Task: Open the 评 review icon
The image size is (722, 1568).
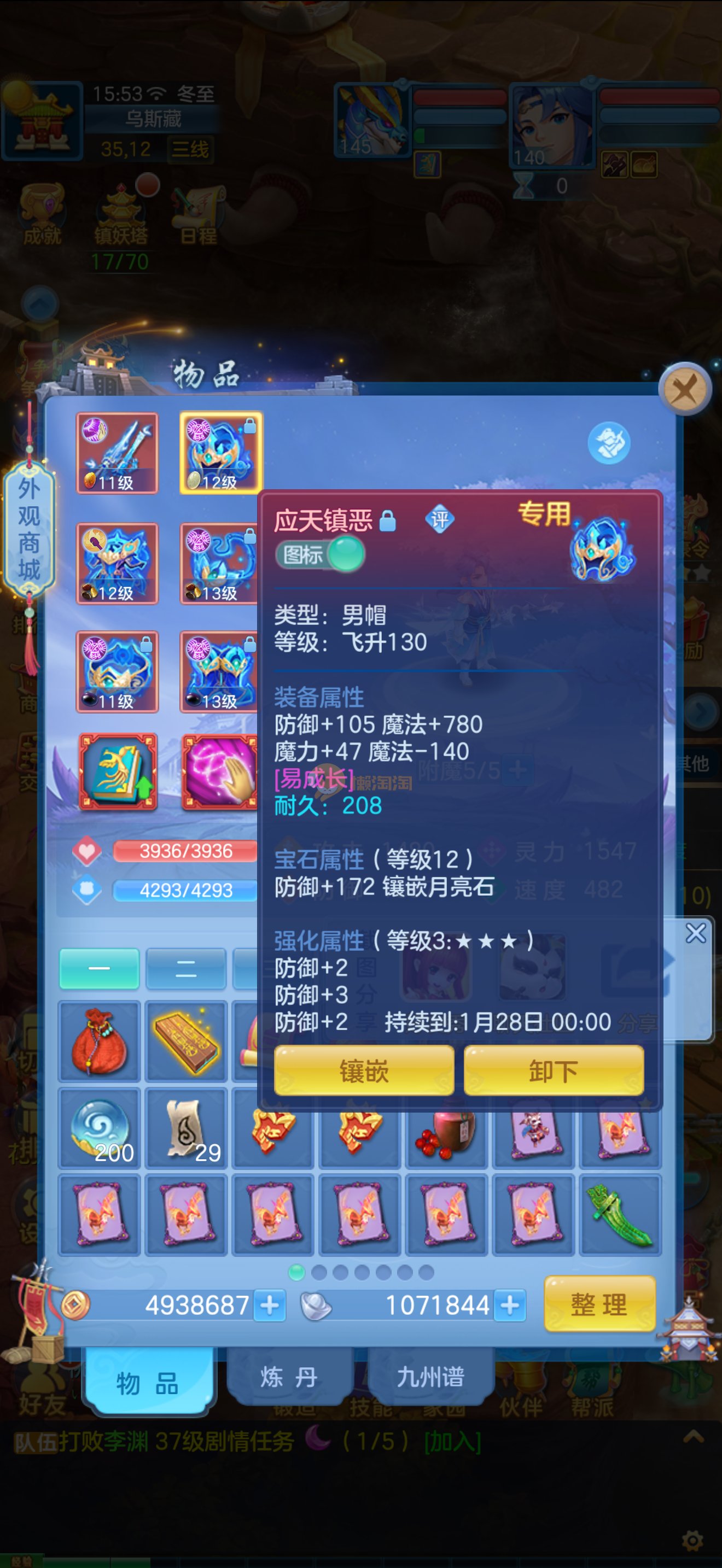Action: [x=440, y=519]
